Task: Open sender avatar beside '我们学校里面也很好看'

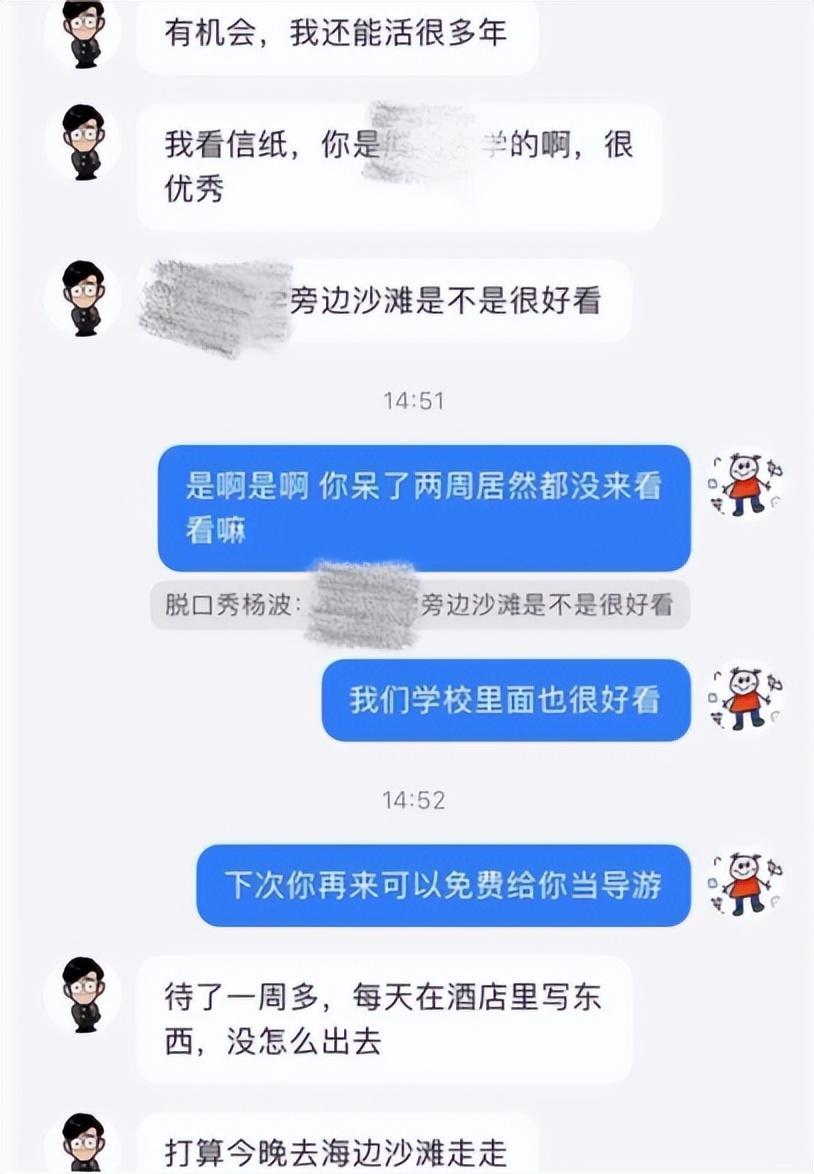Action: (745, 698)
